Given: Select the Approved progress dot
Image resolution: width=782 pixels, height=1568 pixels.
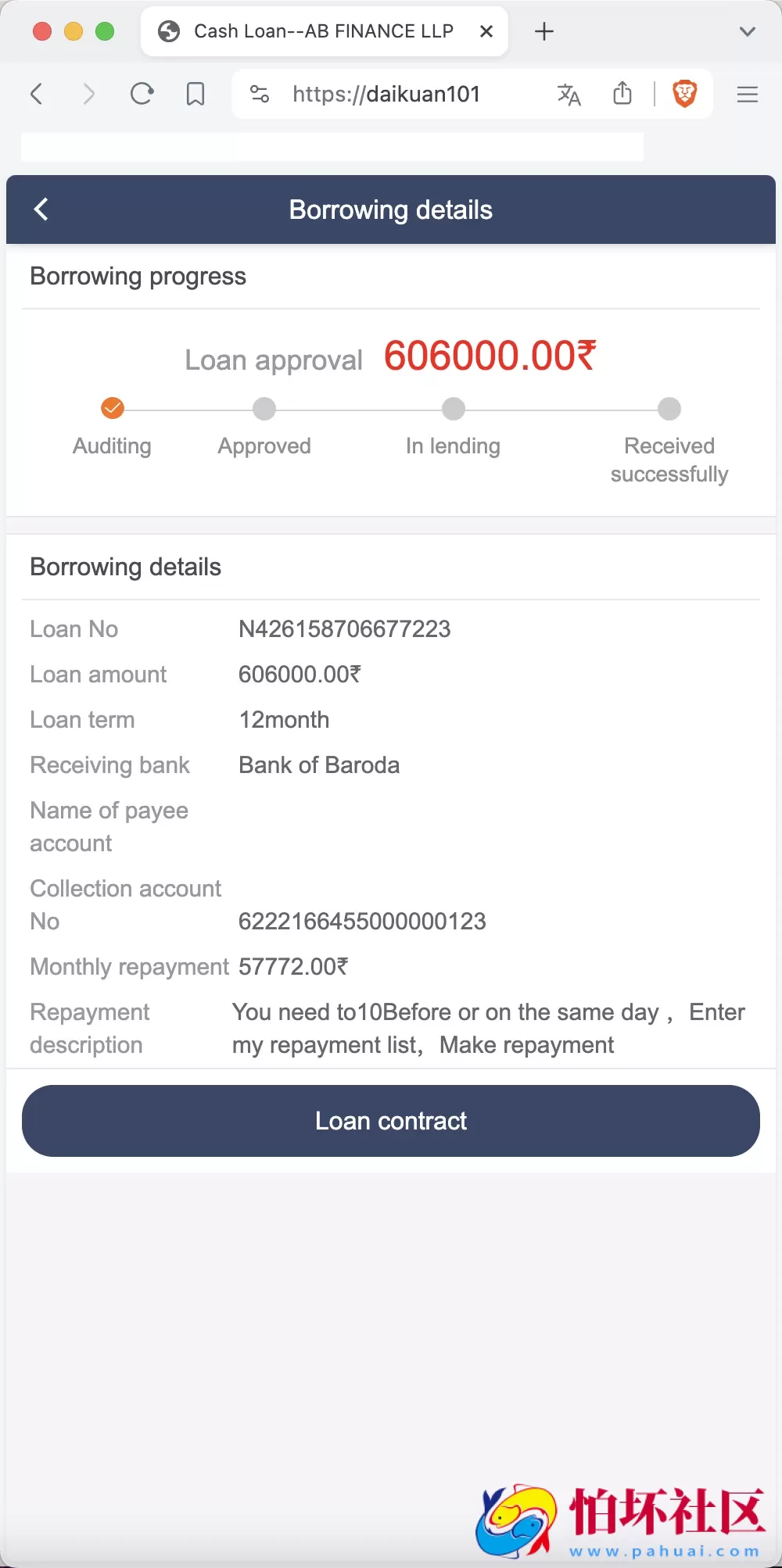Looking at the screenshot, I should pos(264,409).
